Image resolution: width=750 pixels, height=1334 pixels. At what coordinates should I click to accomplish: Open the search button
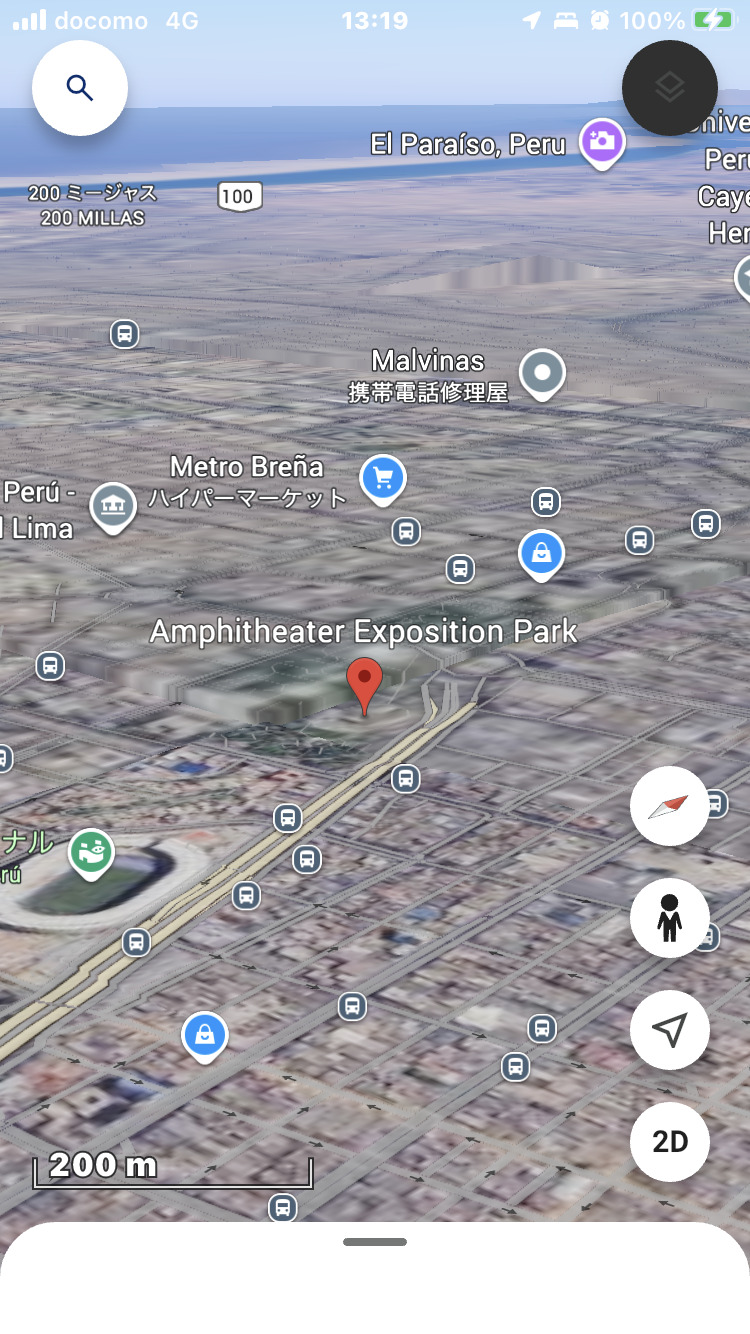[80, 88]
